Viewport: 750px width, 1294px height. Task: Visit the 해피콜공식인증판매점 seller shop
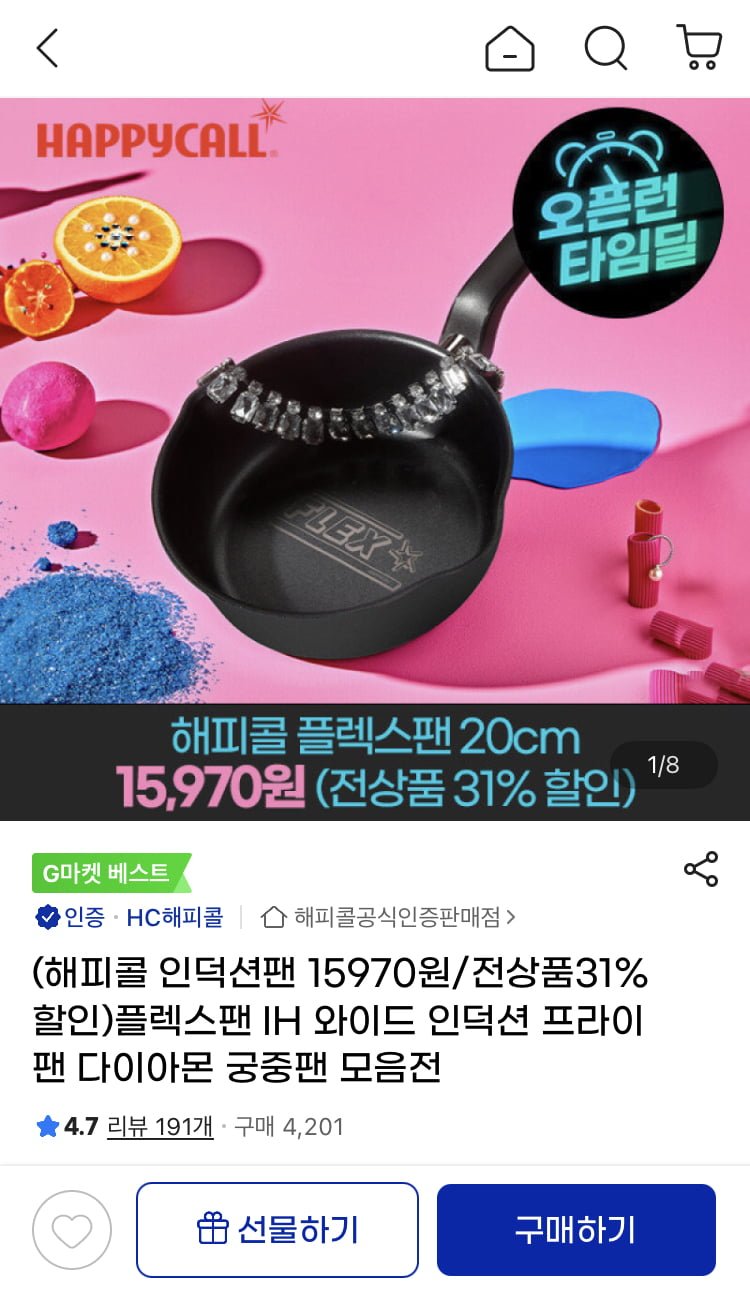(388, 916)
